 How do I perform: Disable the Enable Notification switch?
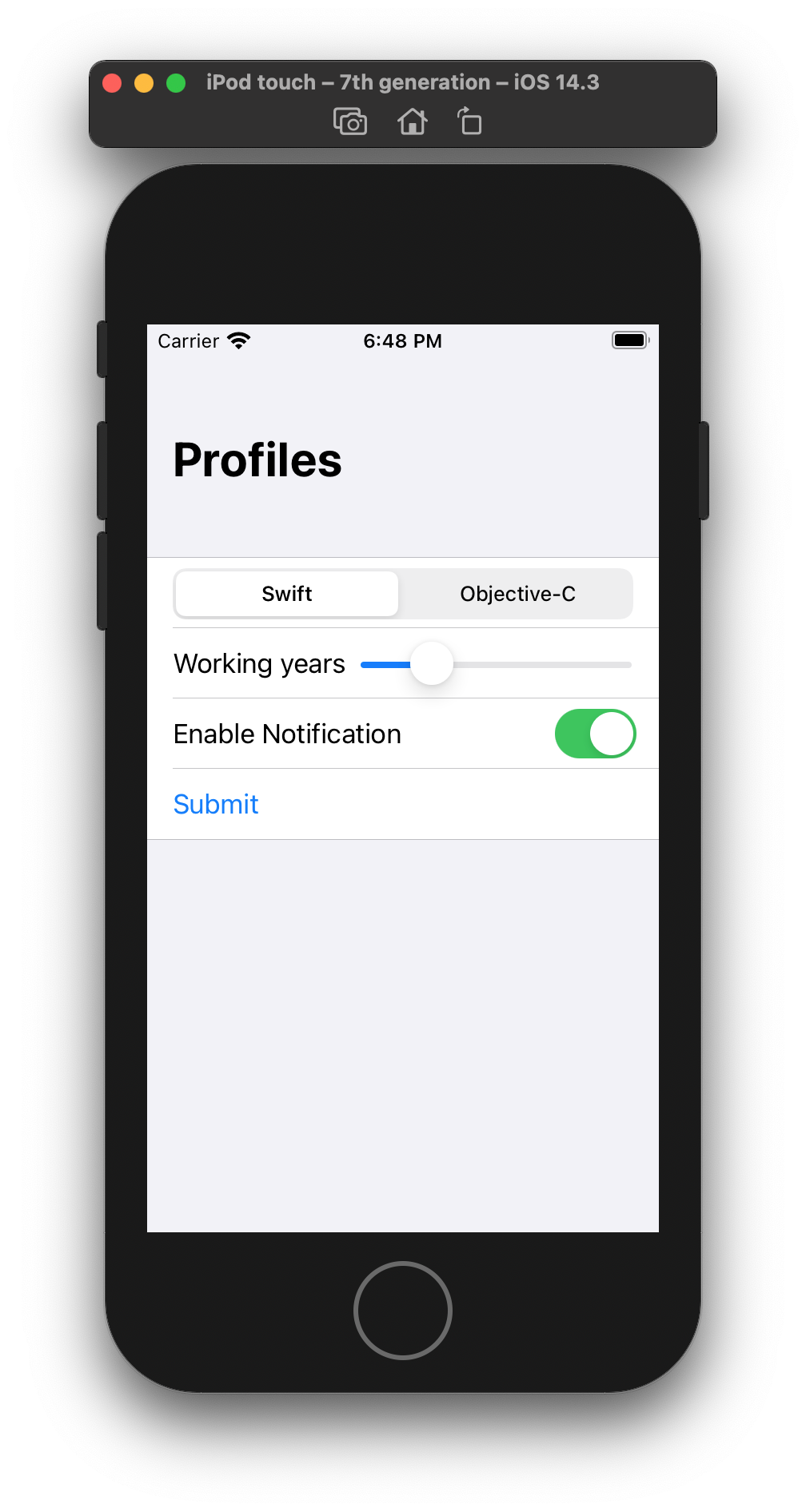point(595,734)
